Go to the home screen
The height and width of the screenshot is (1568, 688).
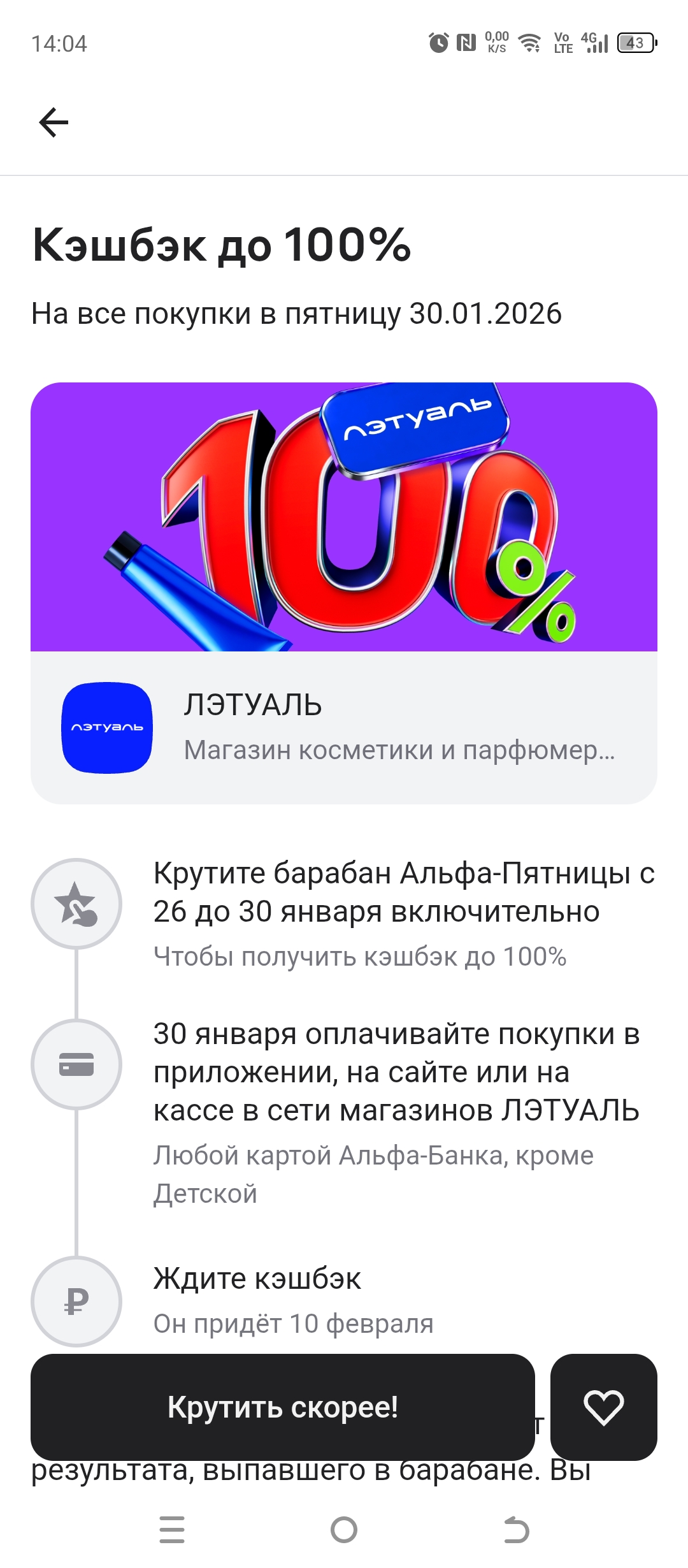pos(344,1529)
